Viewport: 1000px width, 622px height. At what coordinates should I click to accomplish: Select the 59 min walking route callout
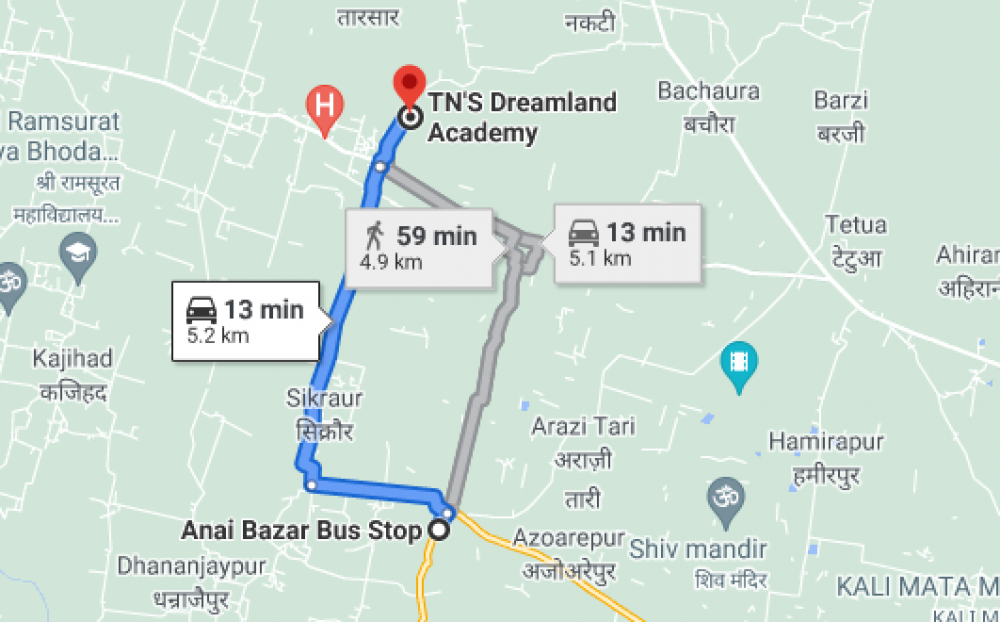420,246
